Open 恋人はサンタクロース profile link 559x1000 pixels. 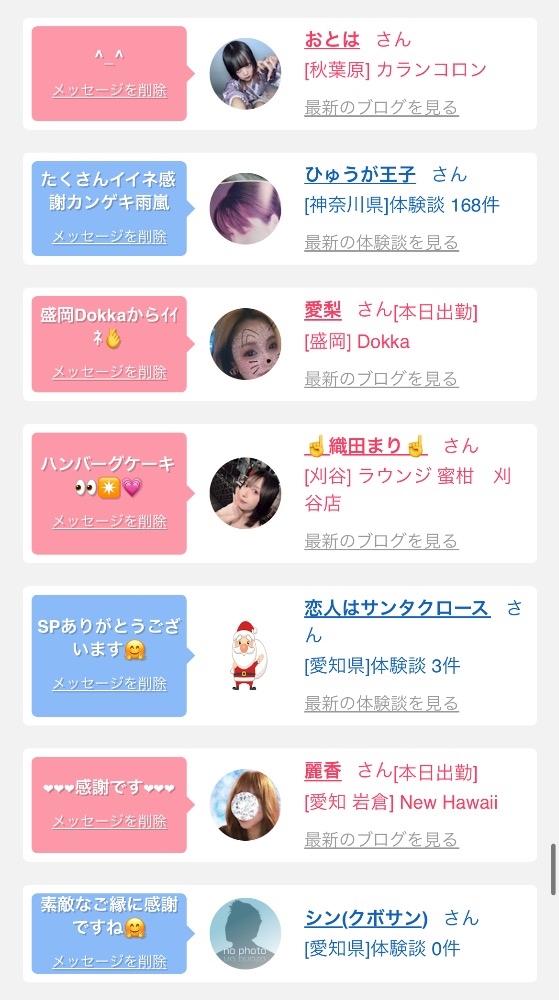click(x=397, y=608)
